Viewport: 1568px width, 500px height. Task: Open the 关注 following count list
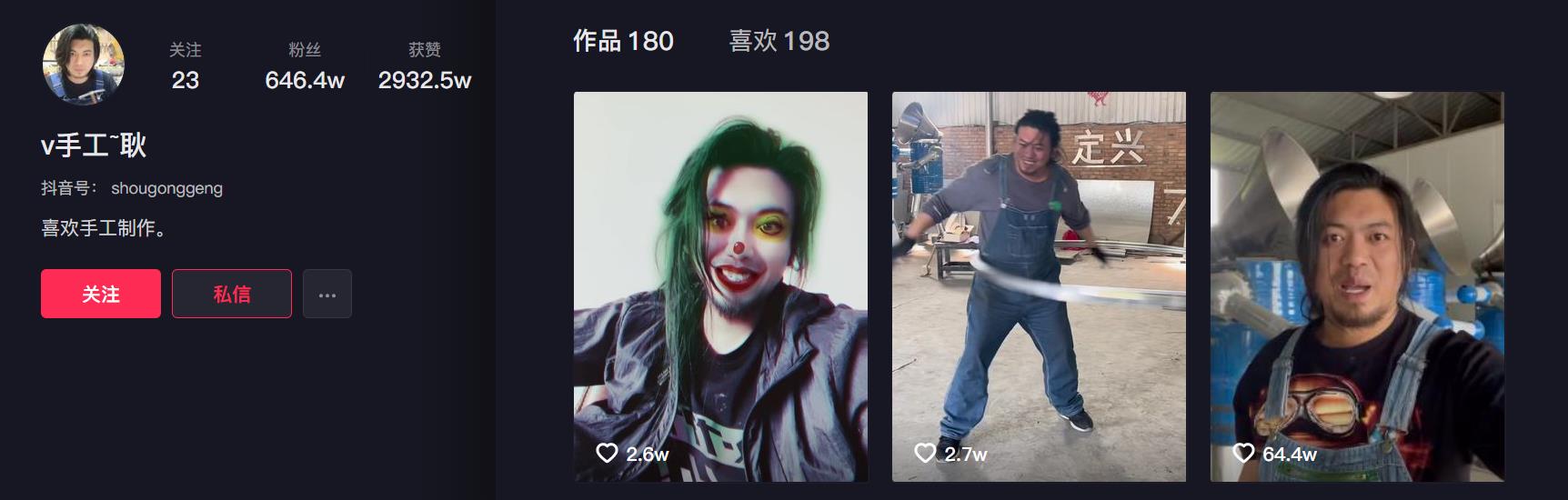tap(186, 67)
